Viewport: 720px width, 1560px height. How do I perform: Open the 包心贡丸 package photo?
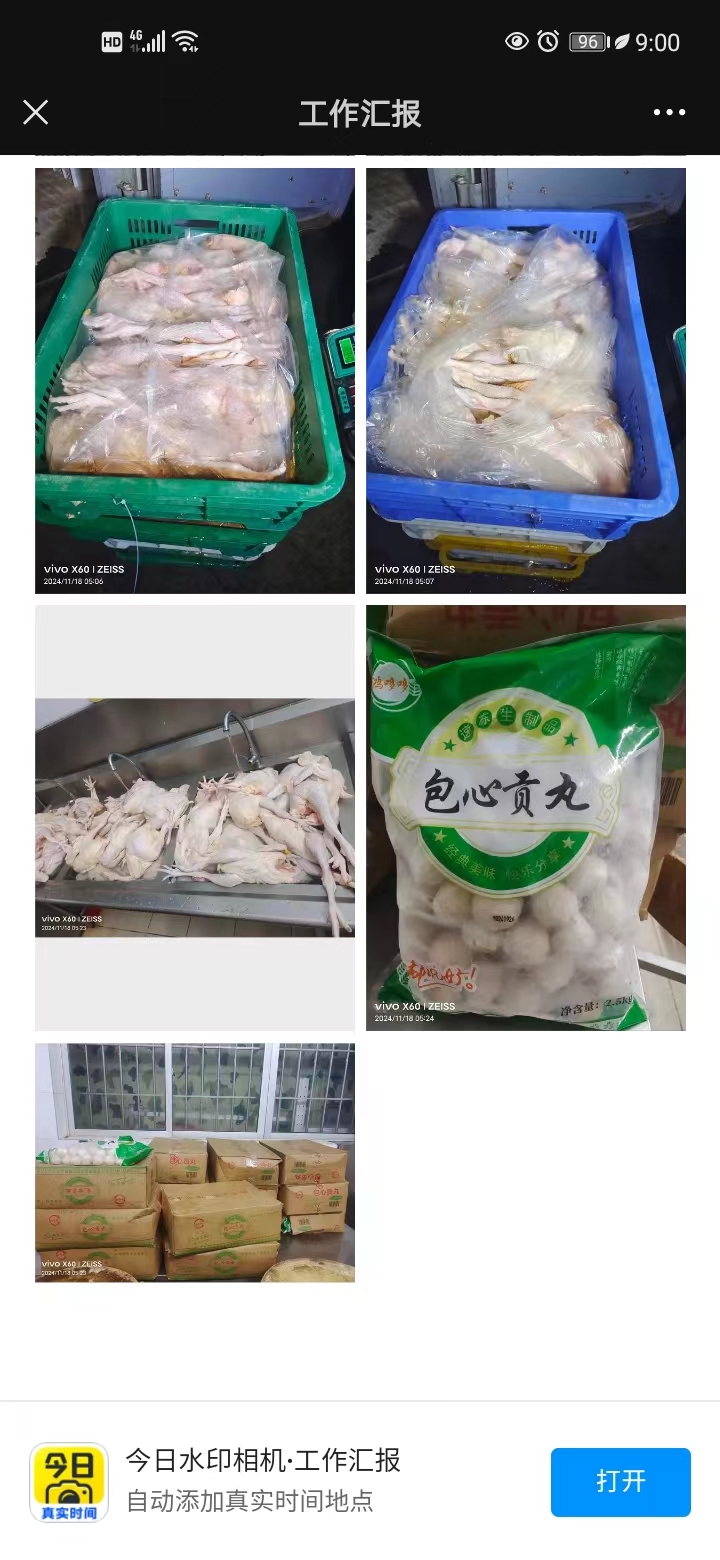[526, 818]
